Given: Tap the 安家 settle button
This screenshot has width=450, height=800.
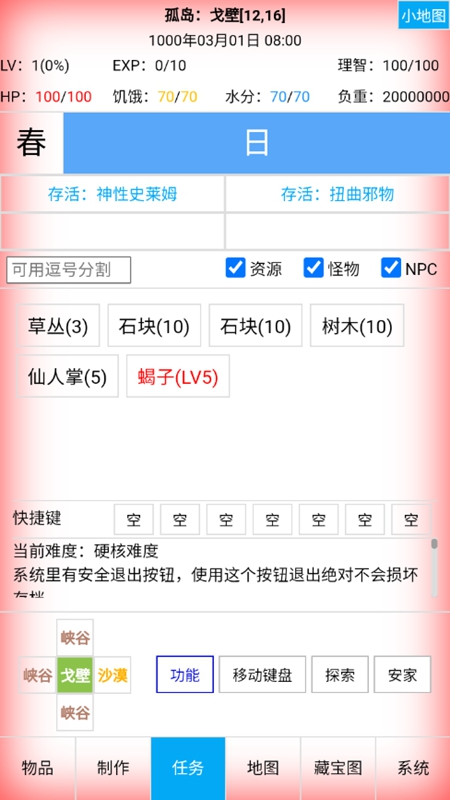Looking at the screenshot, I should coord(403,675).
